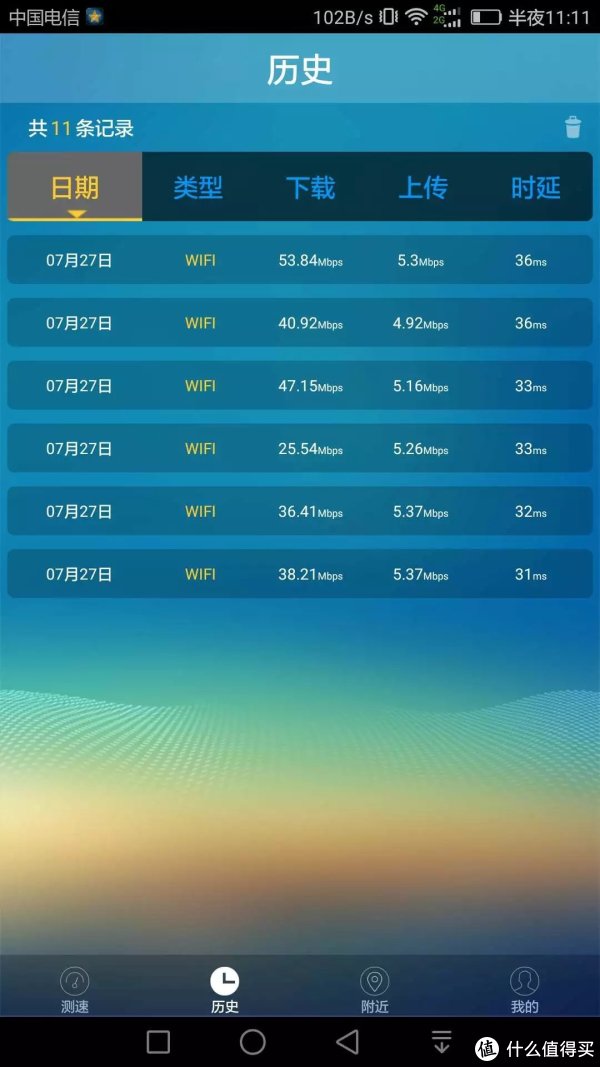
Task: Sort records by 上传 speed
Action: tap(422, 187)
